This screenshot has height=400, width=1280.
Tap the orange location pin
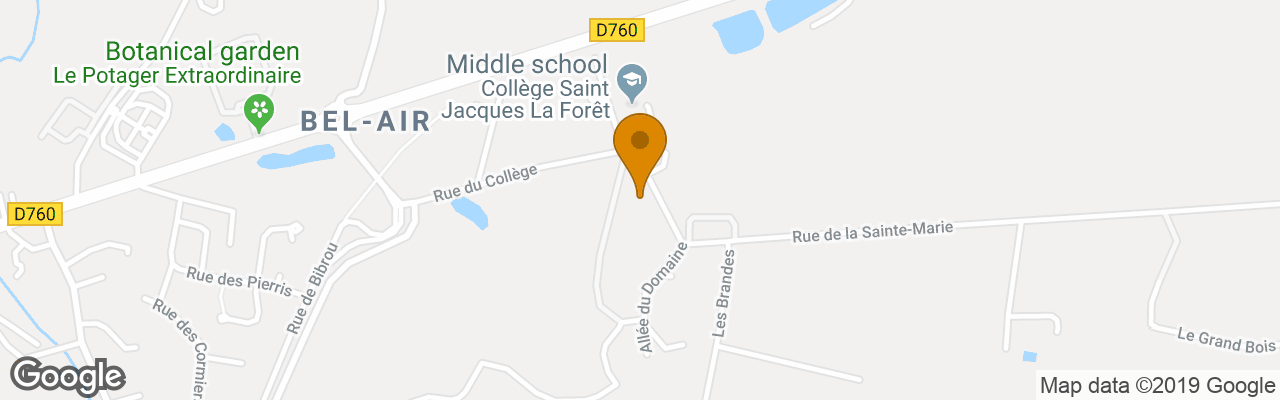tap(640, 146)
